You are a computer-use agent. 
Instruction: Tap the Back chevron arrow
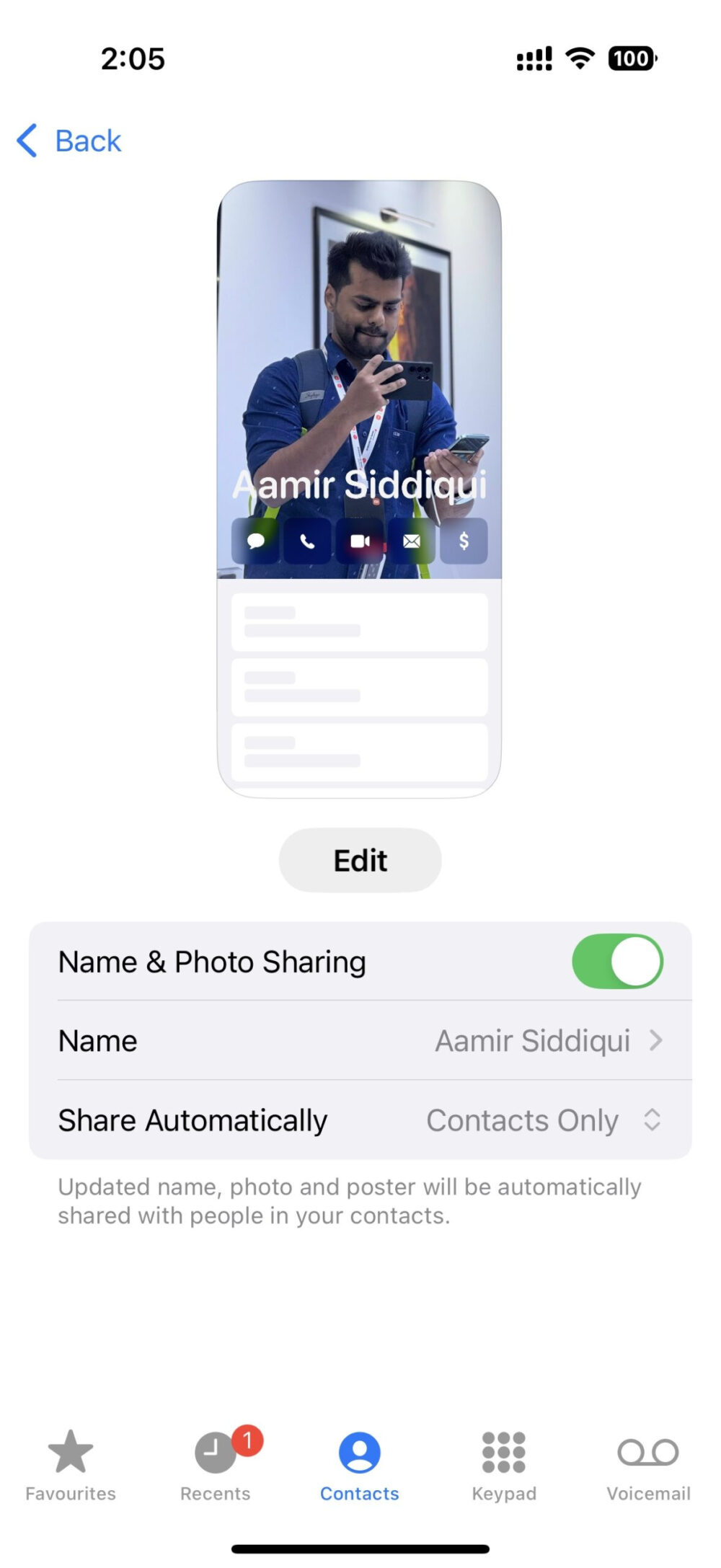coord(27,140)
